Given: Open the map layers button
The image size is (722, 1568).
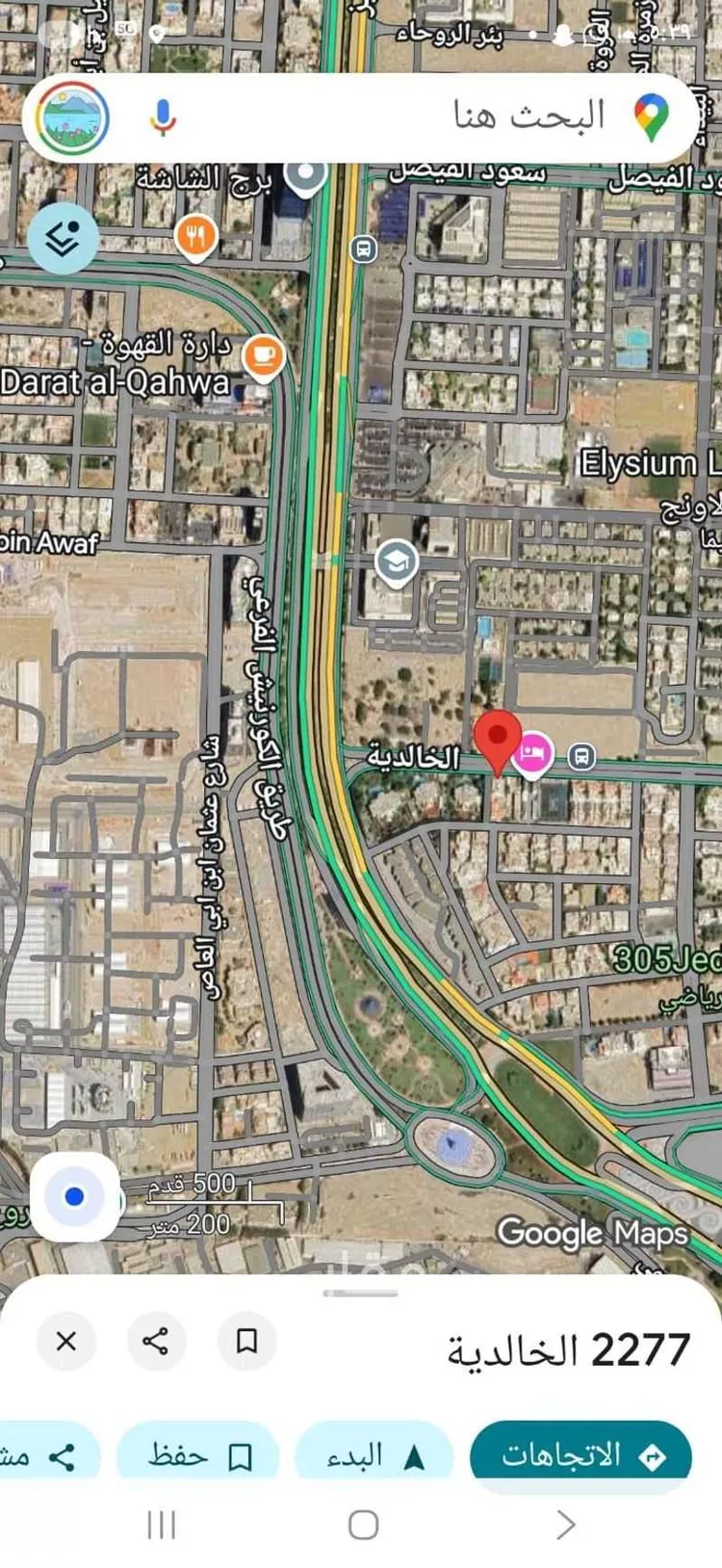Looking at the screenshot, I should (x=64, y=238).
